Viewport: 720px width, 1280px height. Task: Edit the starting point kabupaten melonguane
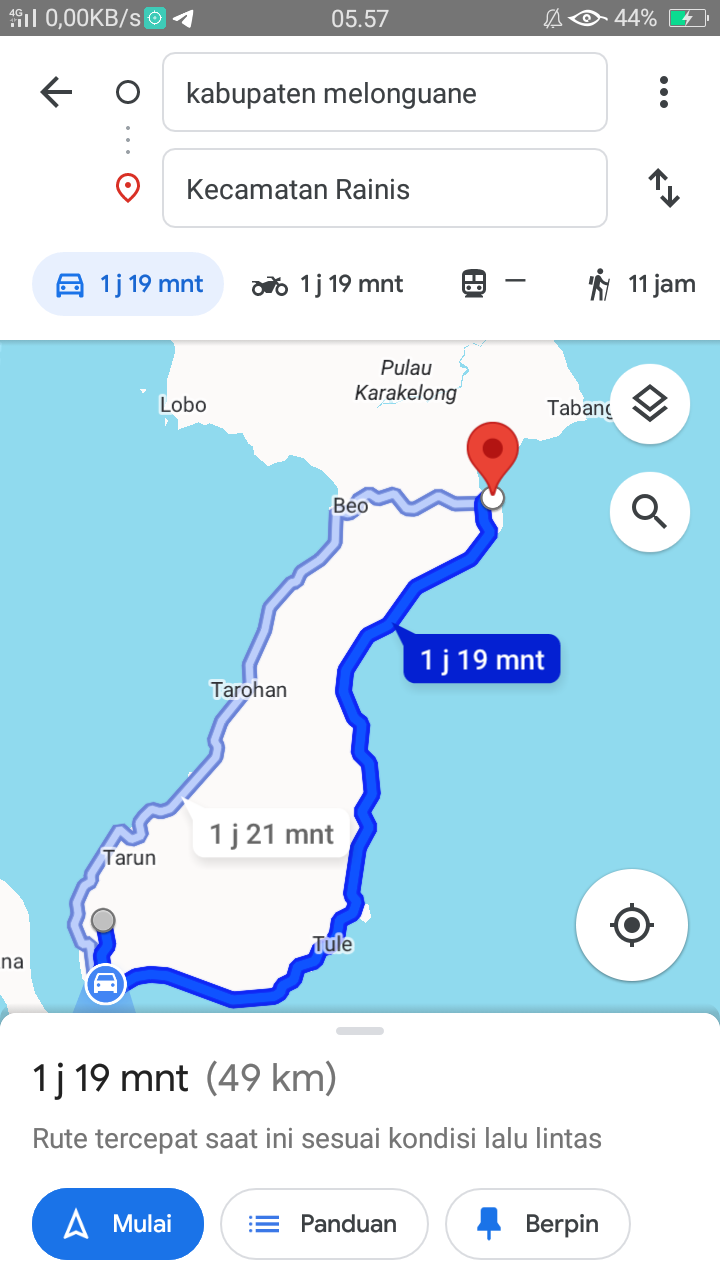pyautogui.click(x=385, y=92)
